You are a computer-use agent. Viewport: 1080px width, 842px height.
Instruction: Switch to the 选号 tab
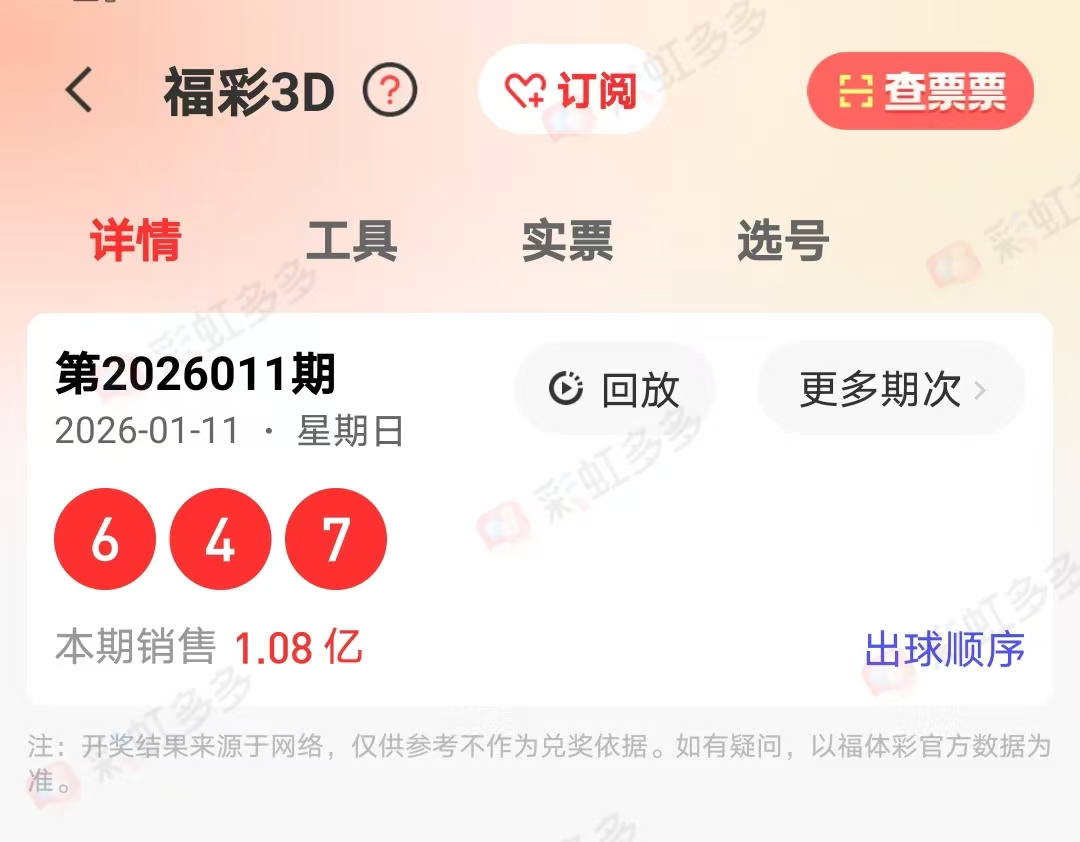[x=783, y=241]
